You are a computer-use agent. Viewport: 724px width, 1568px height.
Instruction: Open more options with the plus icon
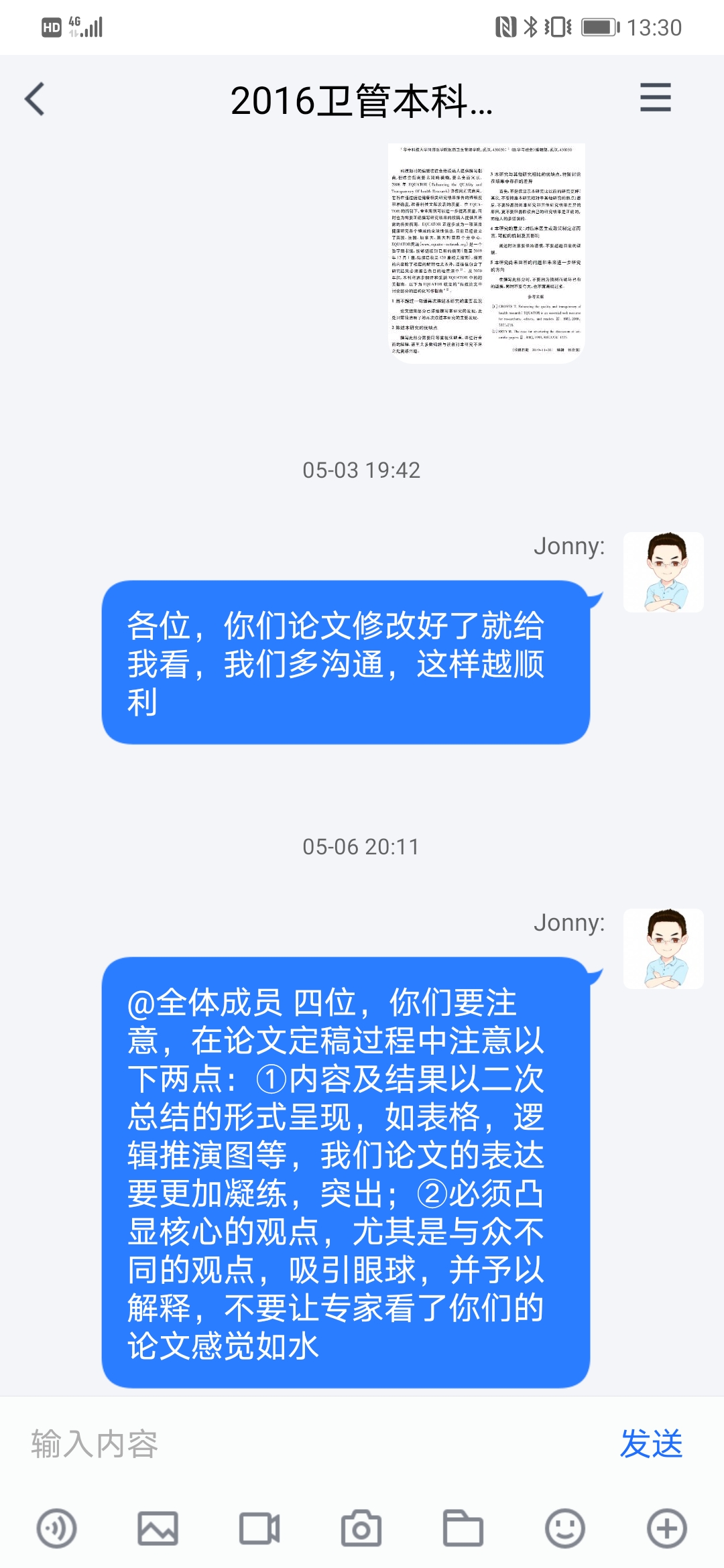(667, 1529)
